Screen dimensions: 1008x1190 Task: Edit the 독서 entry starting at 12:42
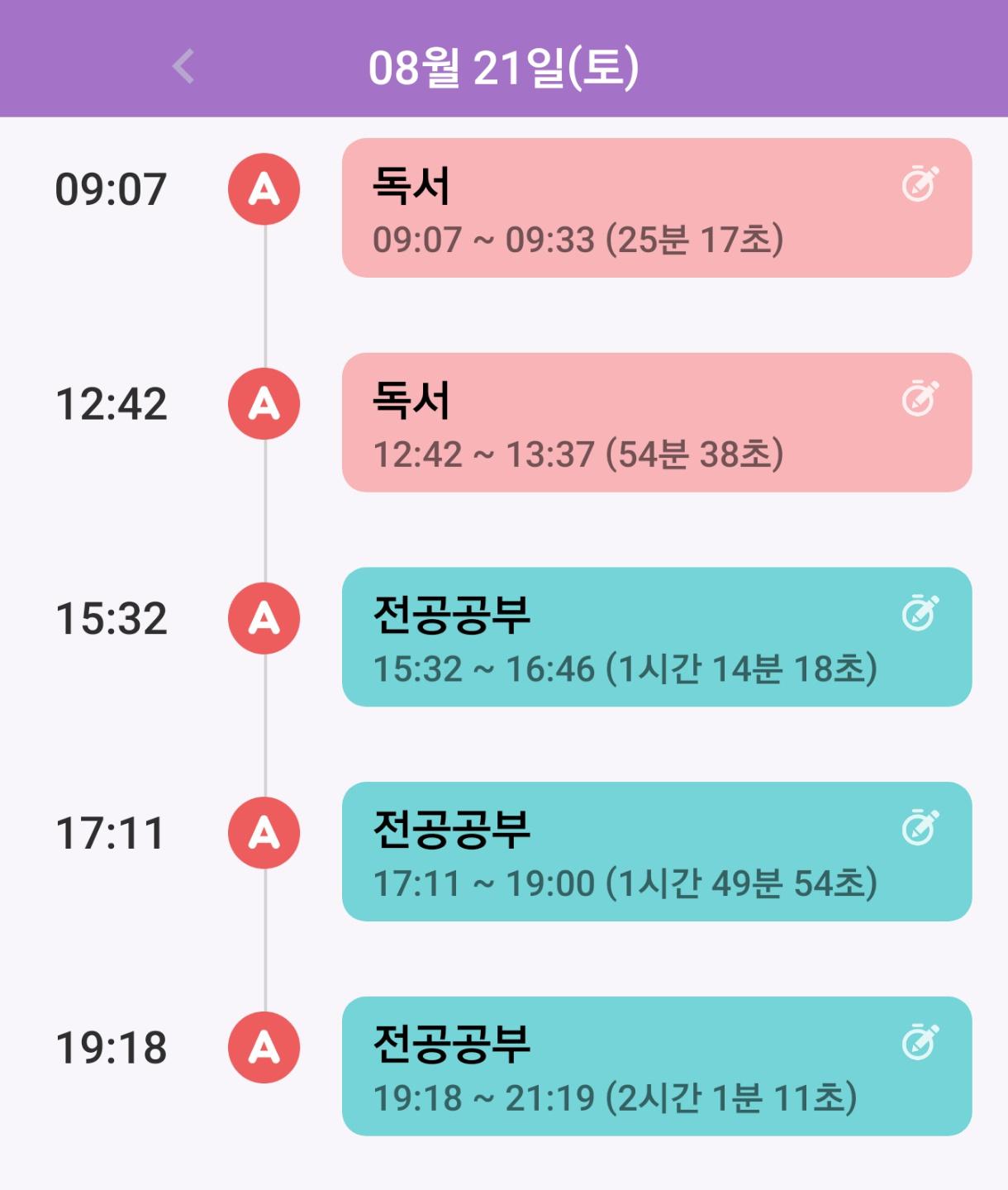click(x=920, y=399)
